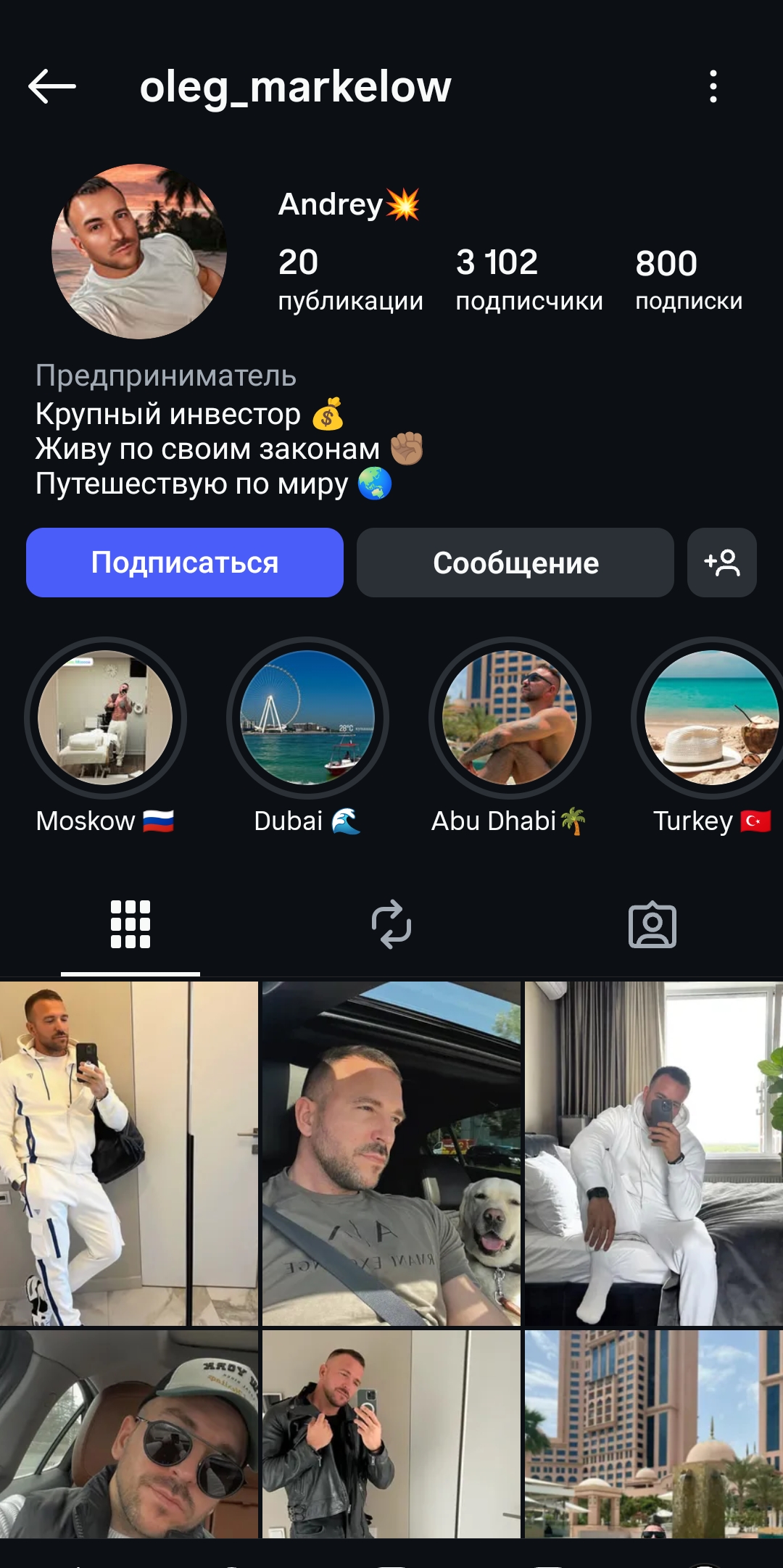The image size is (783, 1568).
Task: Click the Сообщение message button
Action: [x=515, y=563]
